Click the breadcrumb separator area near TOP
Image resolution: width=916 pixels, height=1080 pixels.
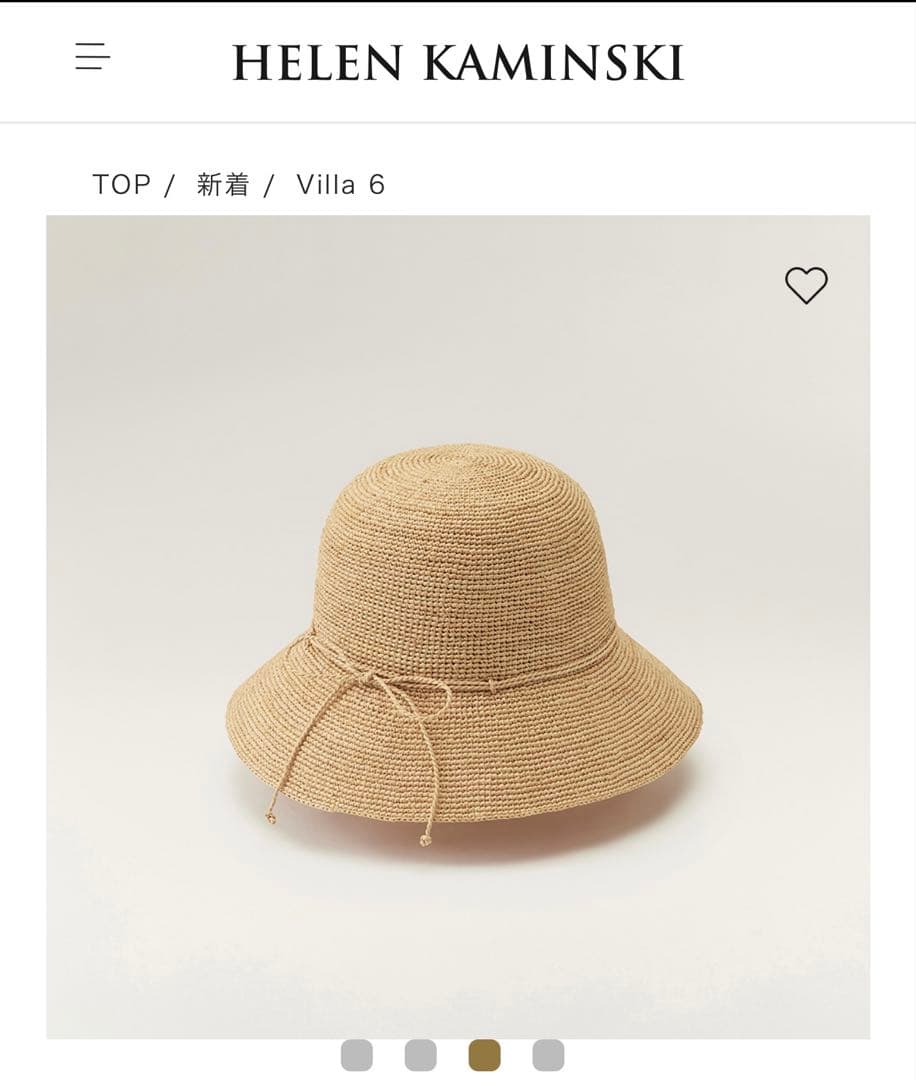click(x=170, y=184)
